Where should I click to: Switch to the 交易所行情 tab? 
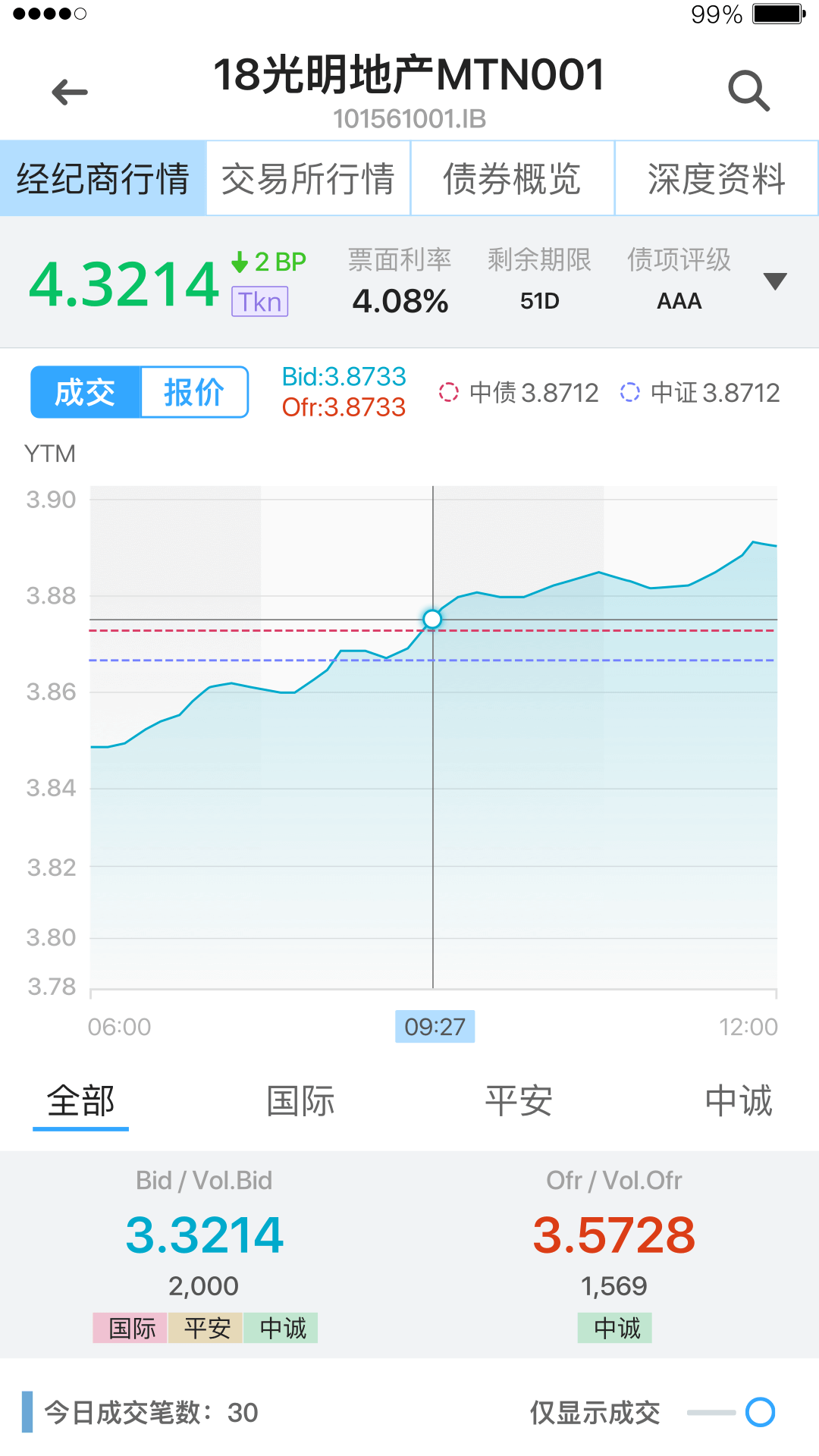[308, 179]
